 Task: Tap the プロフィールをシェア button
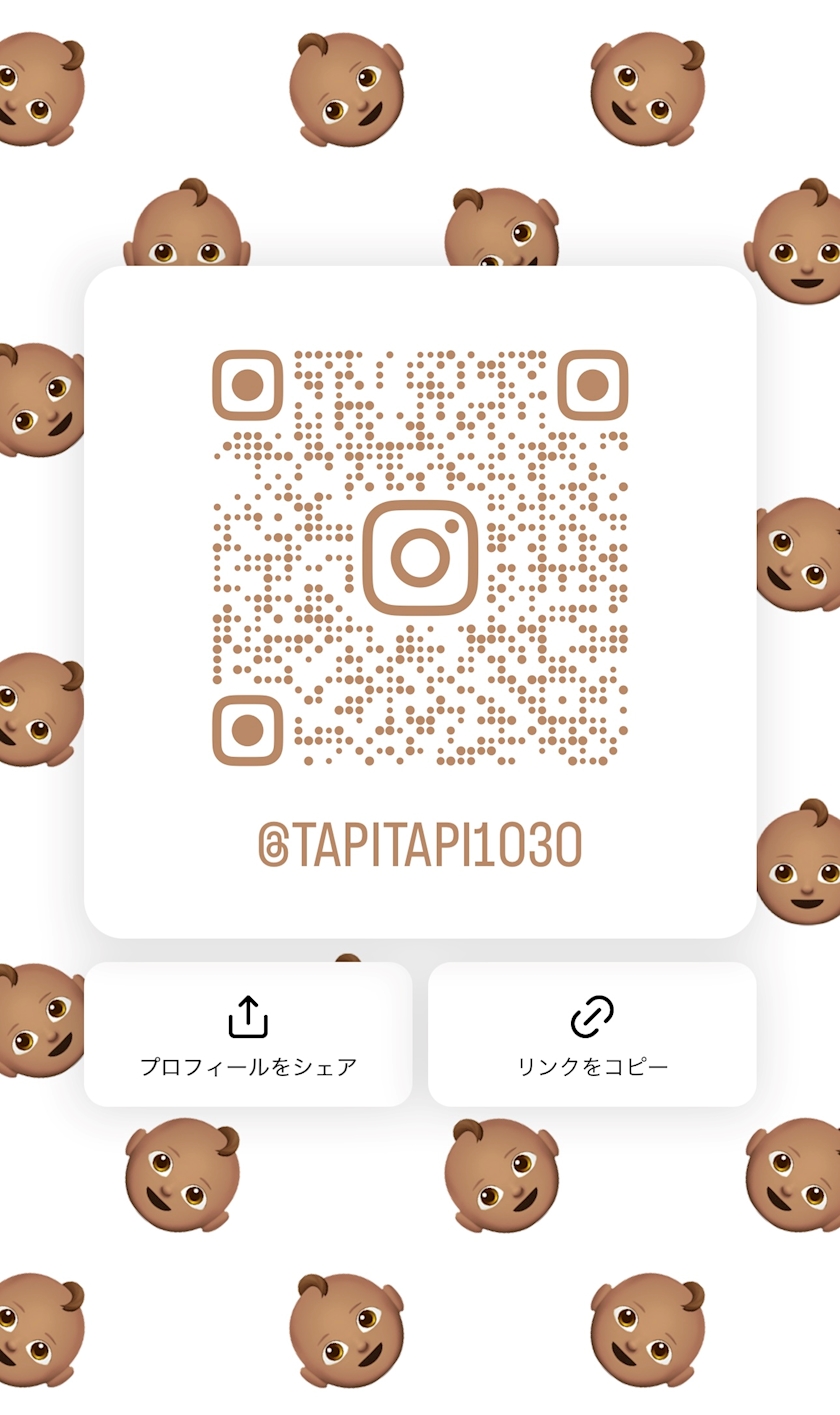248,1034
